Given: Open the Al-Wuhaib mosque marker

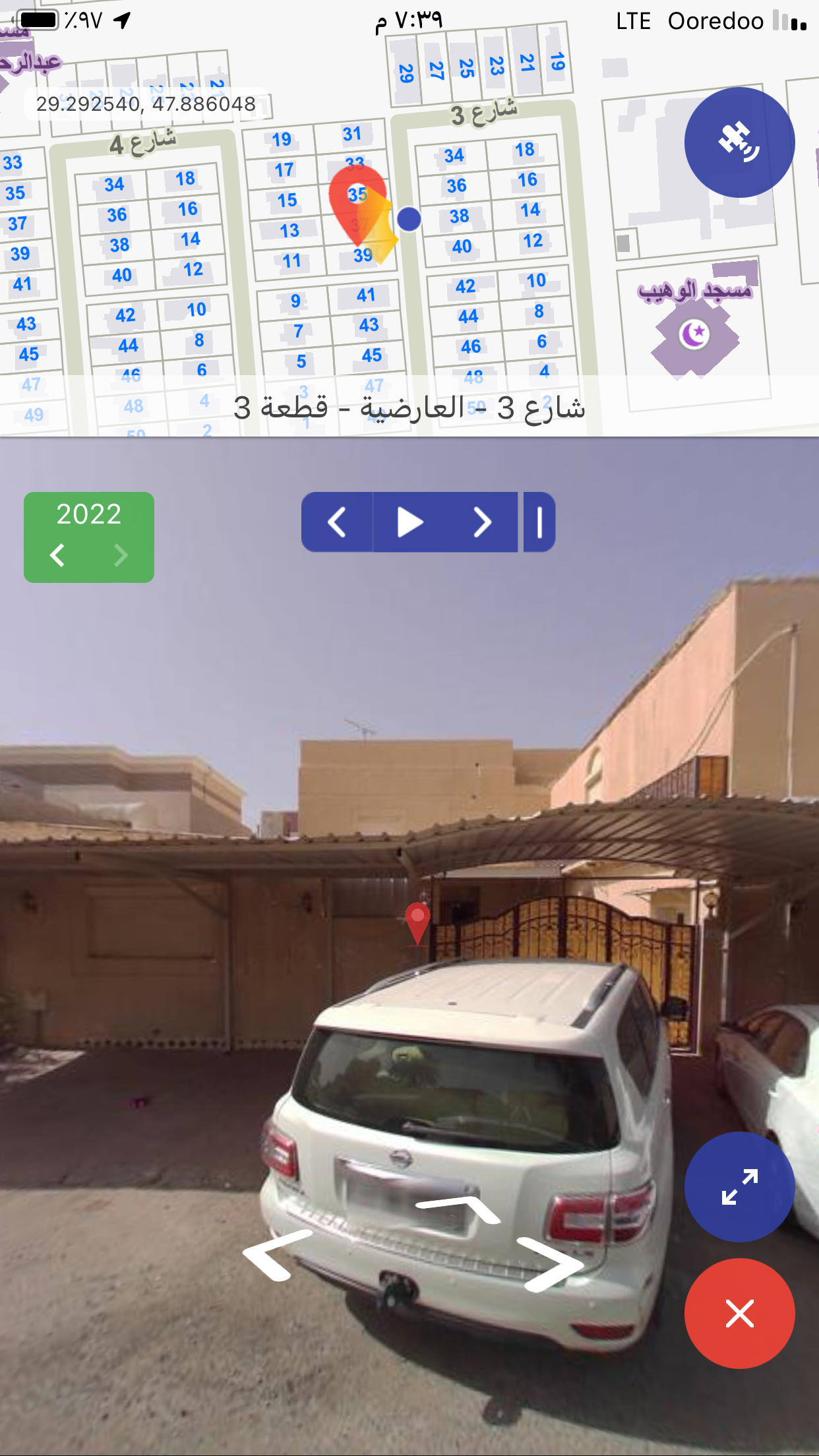Looking at the screenshot, I should (694, 335).
